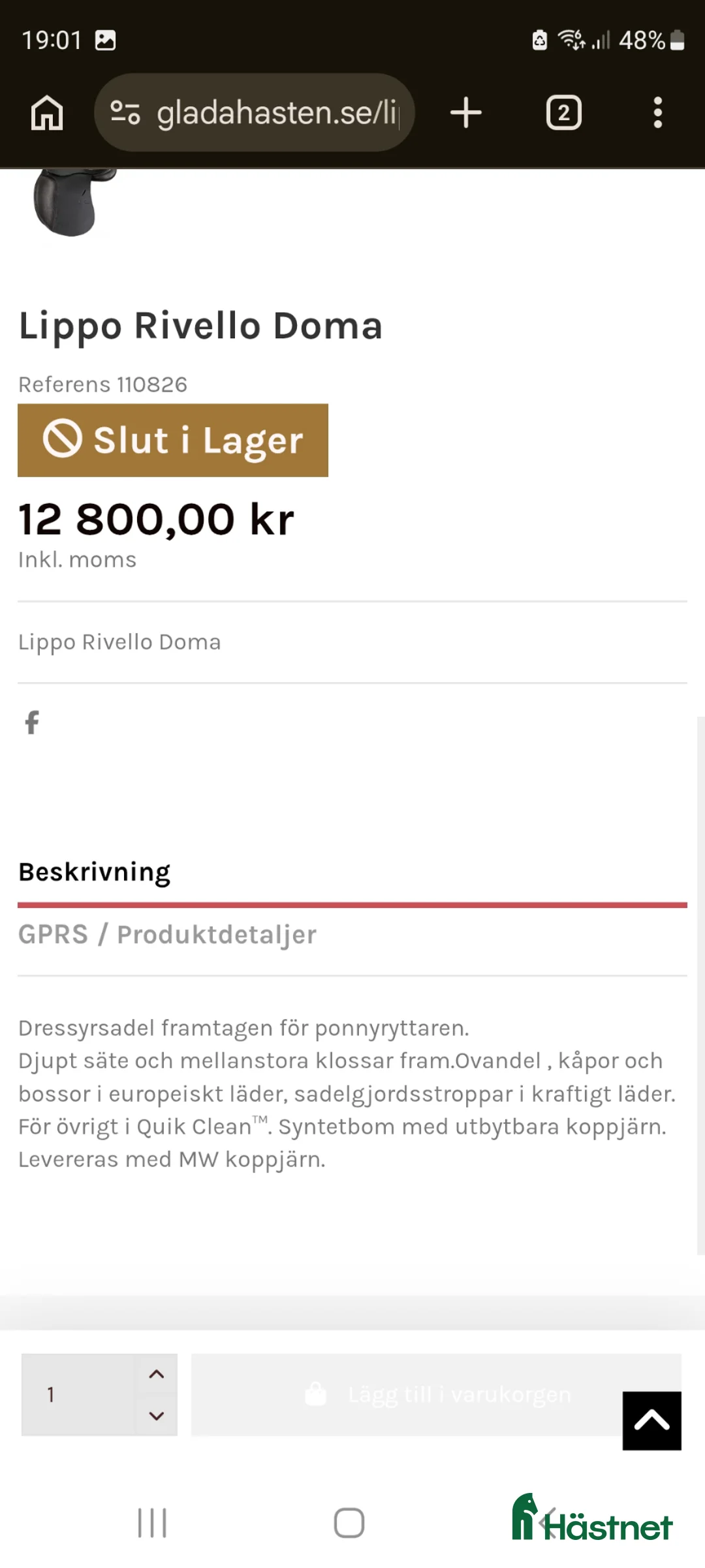Screen dimensions: 705x1568
Task: Tap the screenshot notification icon in status bar
Action: (x=106, y=39)
